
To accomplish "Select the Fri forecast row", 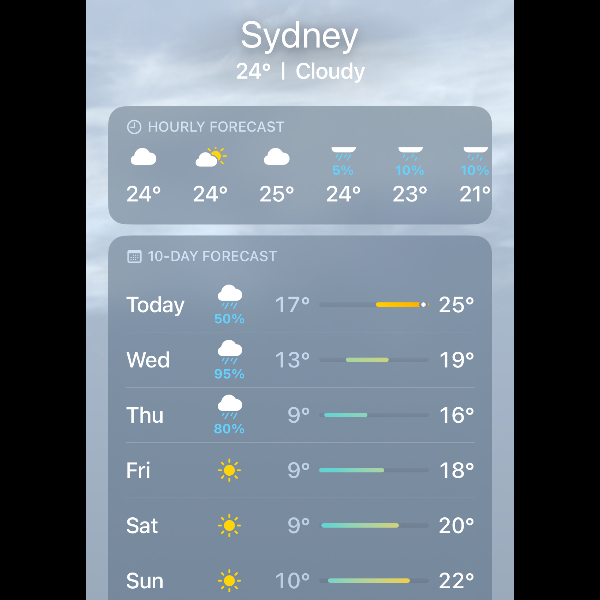I will [x=300, y=470].
